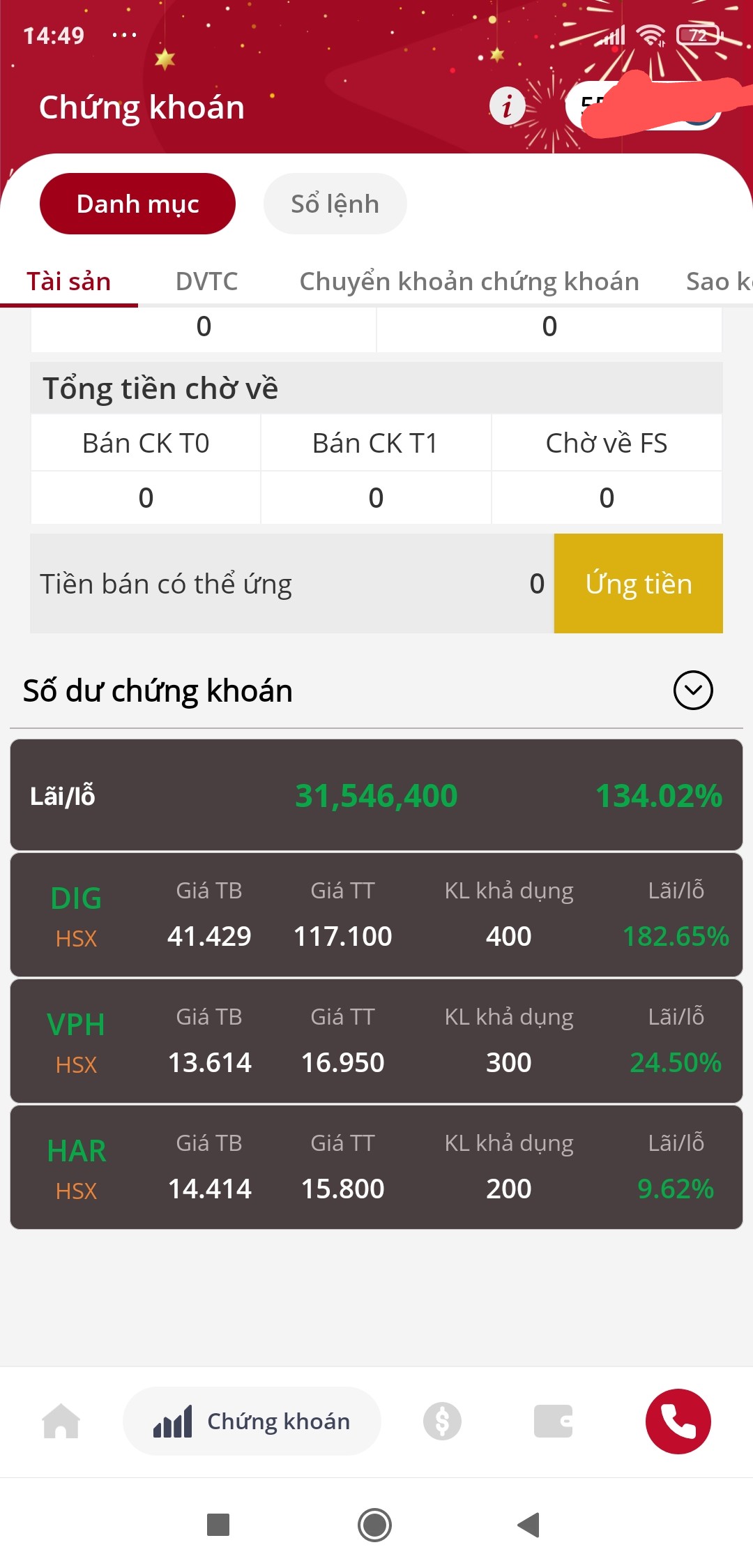Open recent apps from navigation bar
753x1568 pixels.
tap(218, 1525)
